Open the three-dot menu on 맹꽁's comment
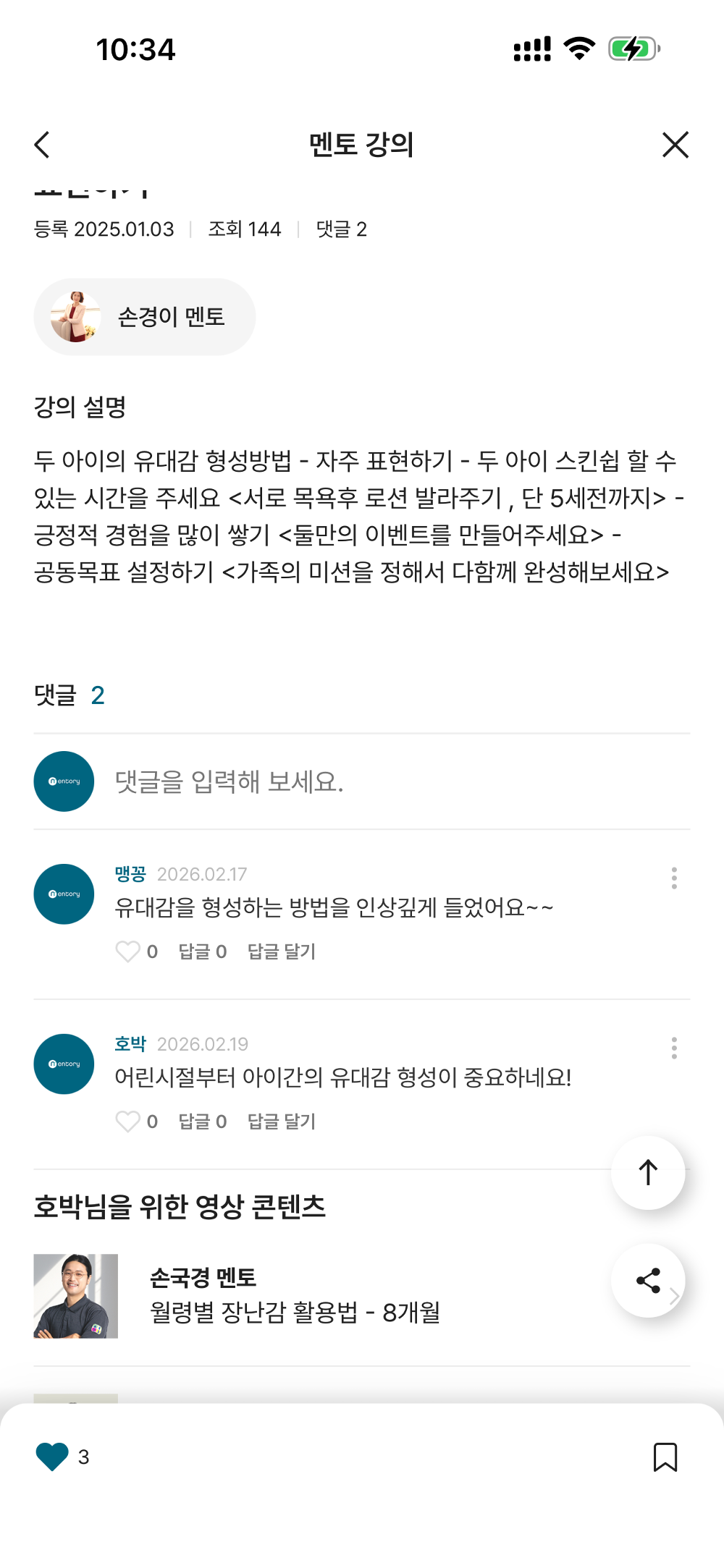 coord(674,878)
